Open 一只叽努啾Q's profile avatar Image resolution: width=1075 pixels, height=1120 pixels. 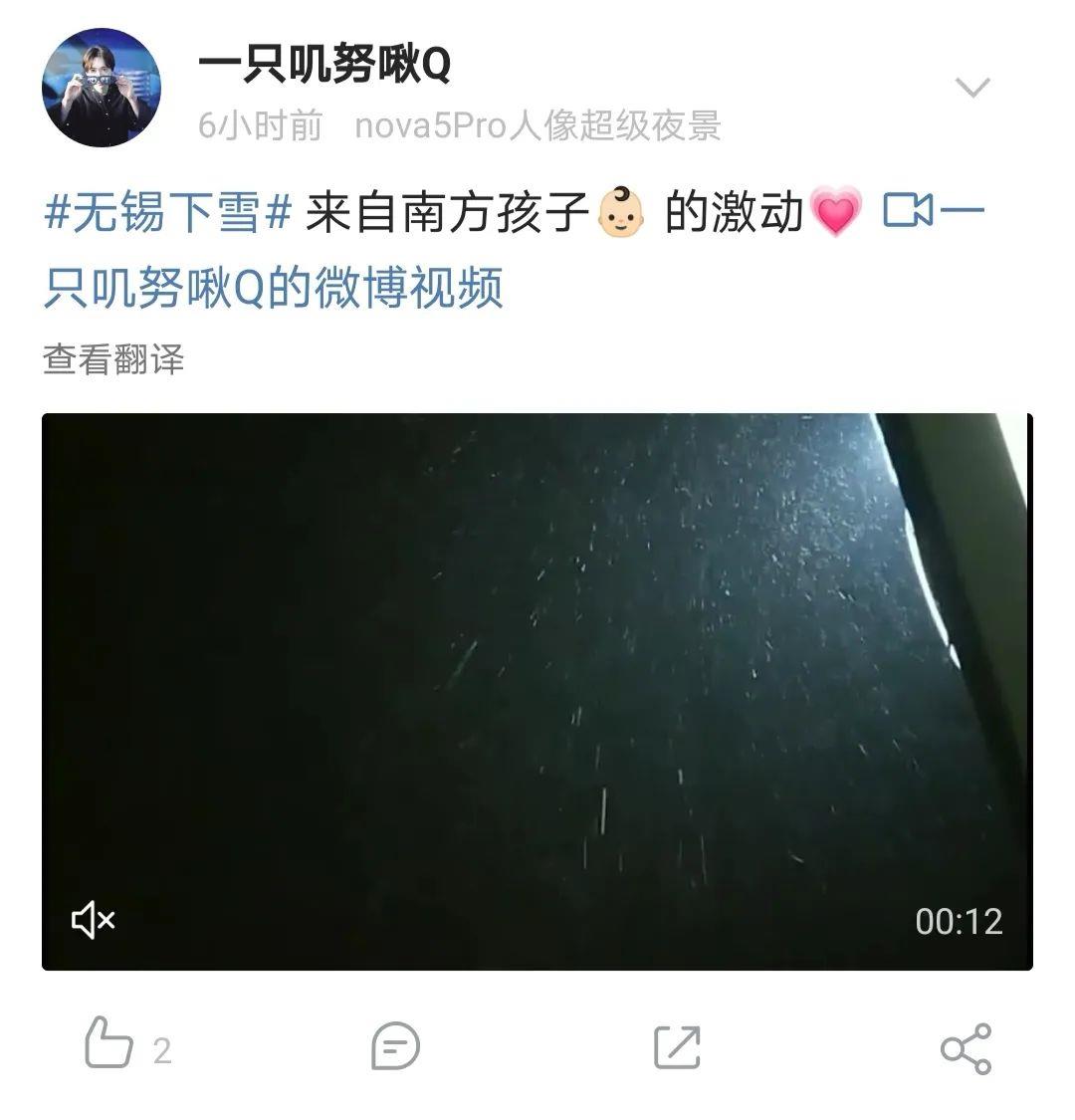click(x=101, y=88)
